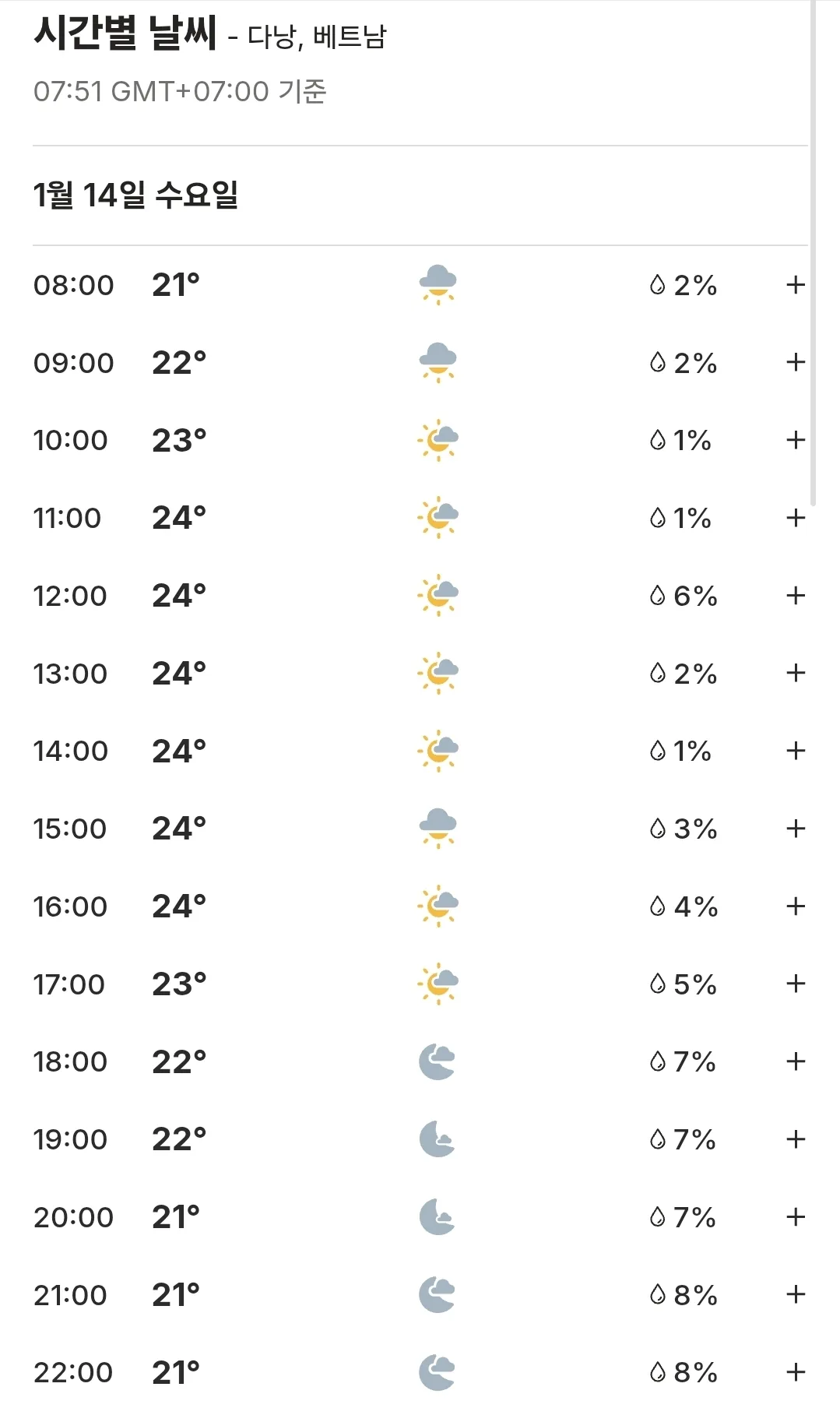Expand the 17:00 forecast row
The height and width of the screenshot is (1415, 840).
click(x=795, y=984)
